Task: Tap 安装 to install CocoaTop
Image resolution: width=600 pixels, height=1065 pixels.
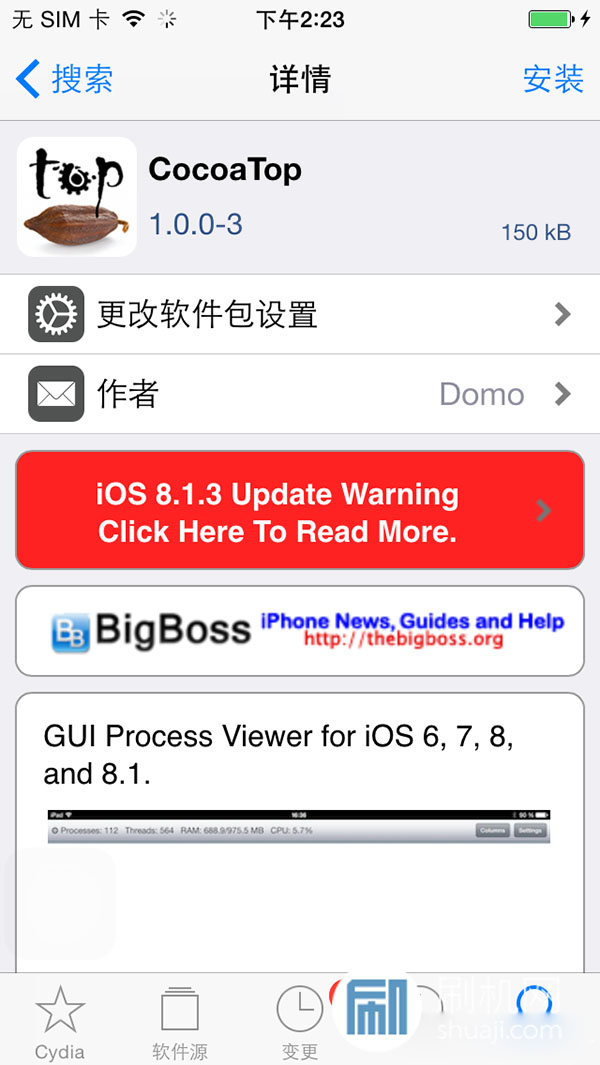Action: [553, 79]
